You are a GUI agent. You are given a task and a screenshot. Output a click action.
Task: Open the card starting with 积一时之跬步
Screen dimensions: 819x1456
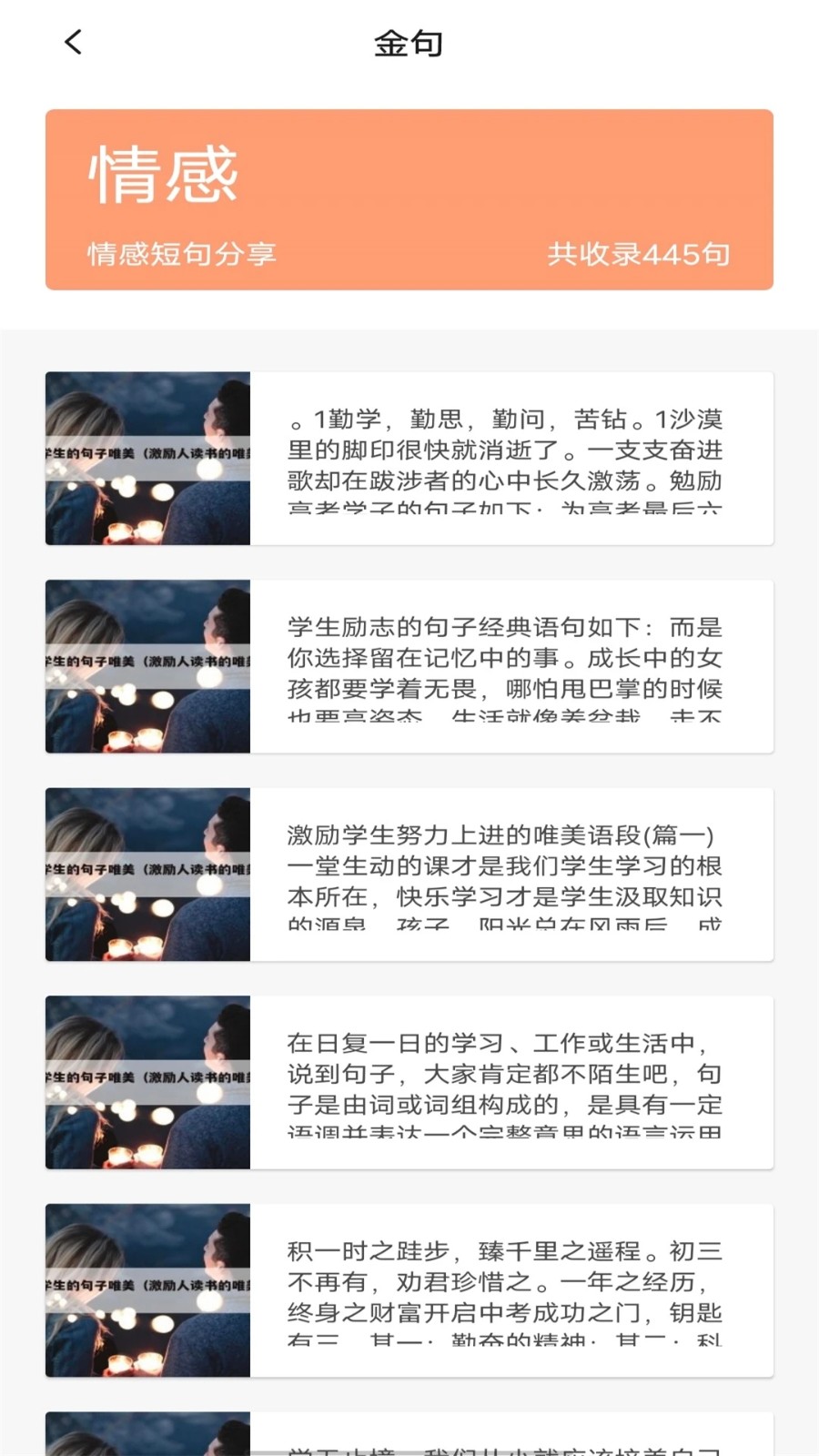409,1290
